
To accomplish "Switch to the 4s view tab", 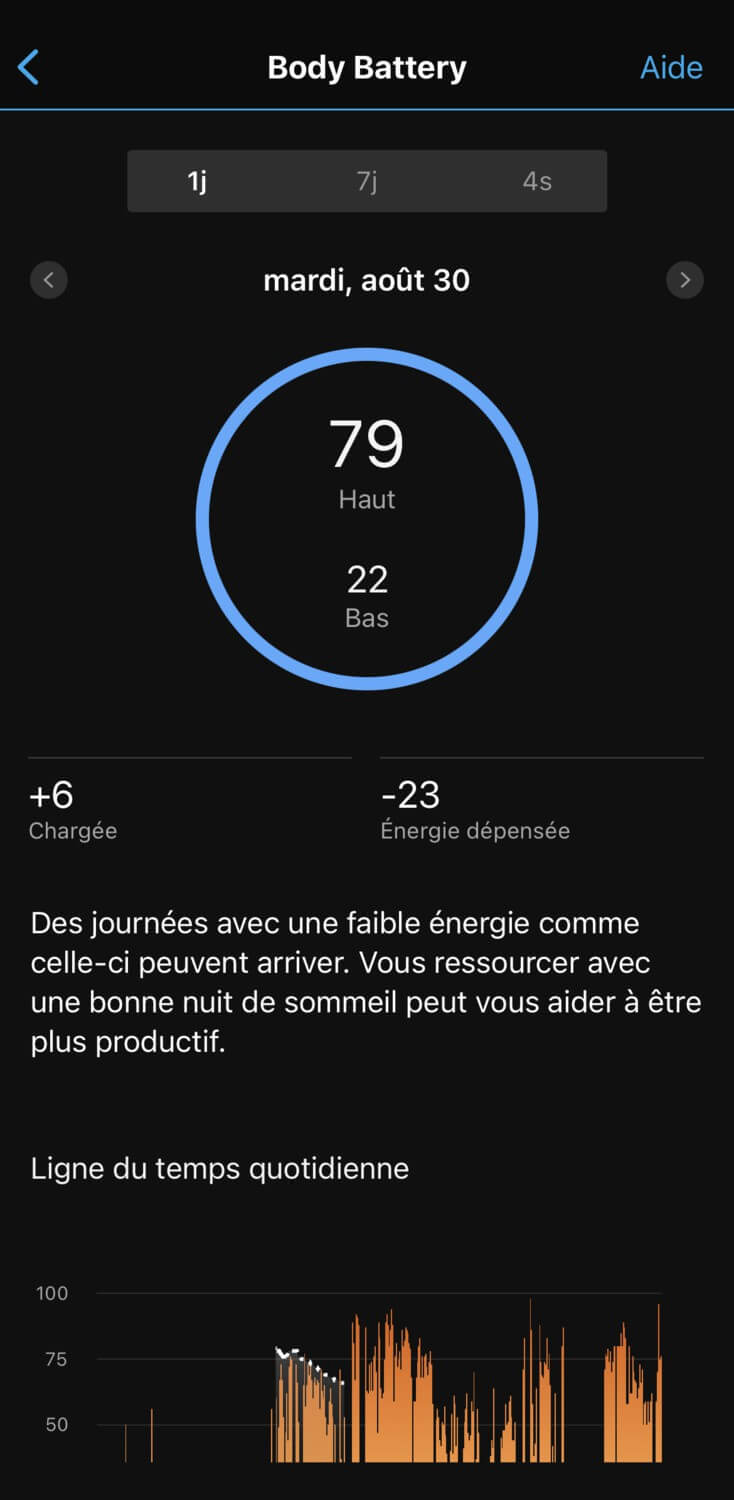I will 537,181.
